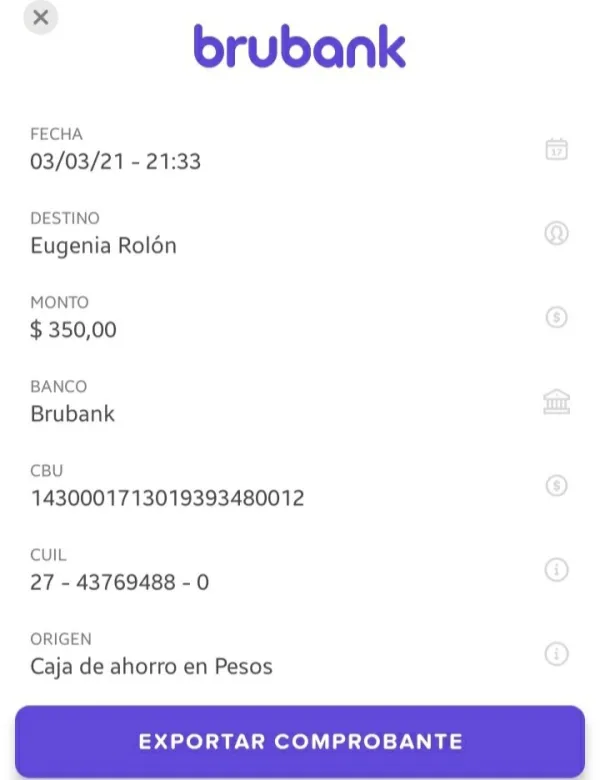
Task: Close the transfer receipt screen
Action: [x=40, y=17]
